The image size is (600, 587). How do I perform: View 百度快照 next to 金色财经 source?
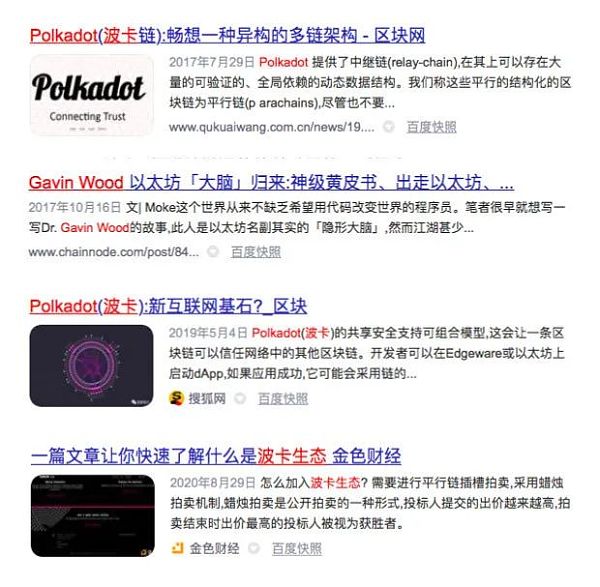297,548
